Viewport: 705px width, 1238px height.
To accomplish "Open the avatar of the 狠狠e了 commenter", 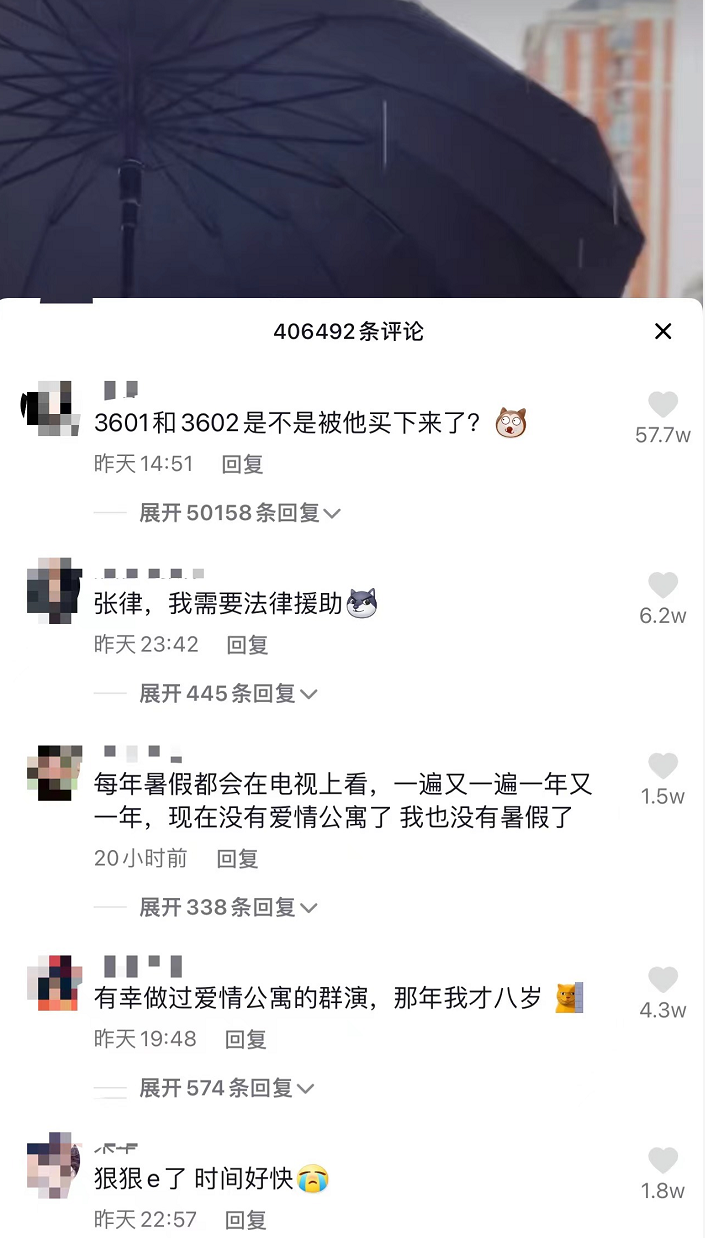I will click(53, 1165).
